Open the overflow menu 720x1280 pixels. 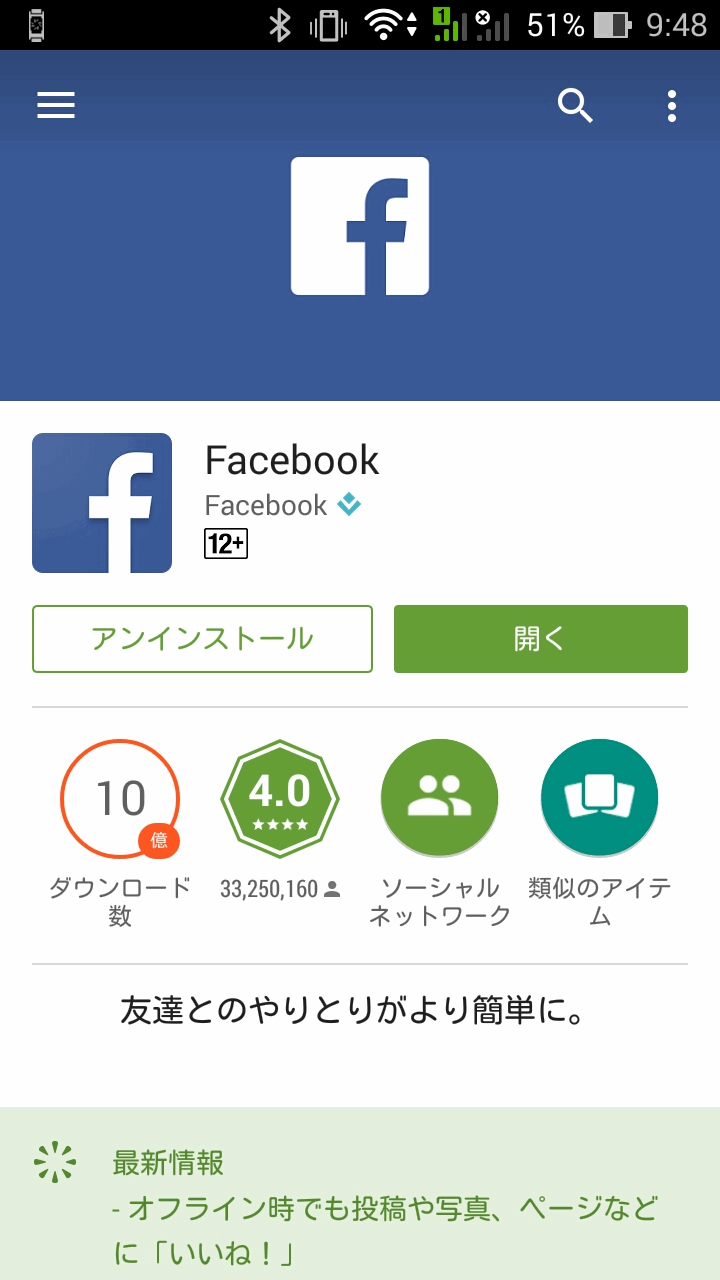click(672, 105)
